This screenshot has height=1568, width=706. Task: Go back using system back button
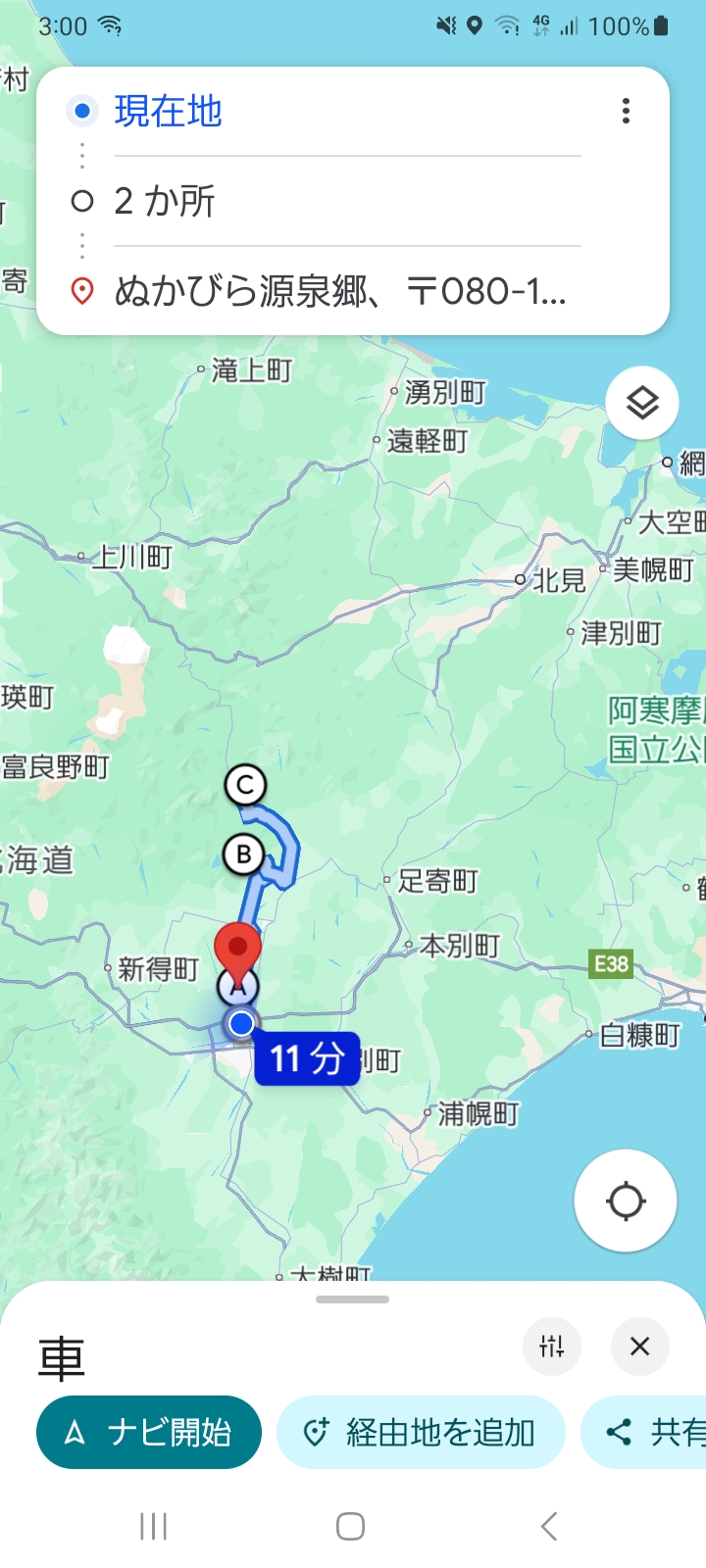click(x=549, y=1526)
